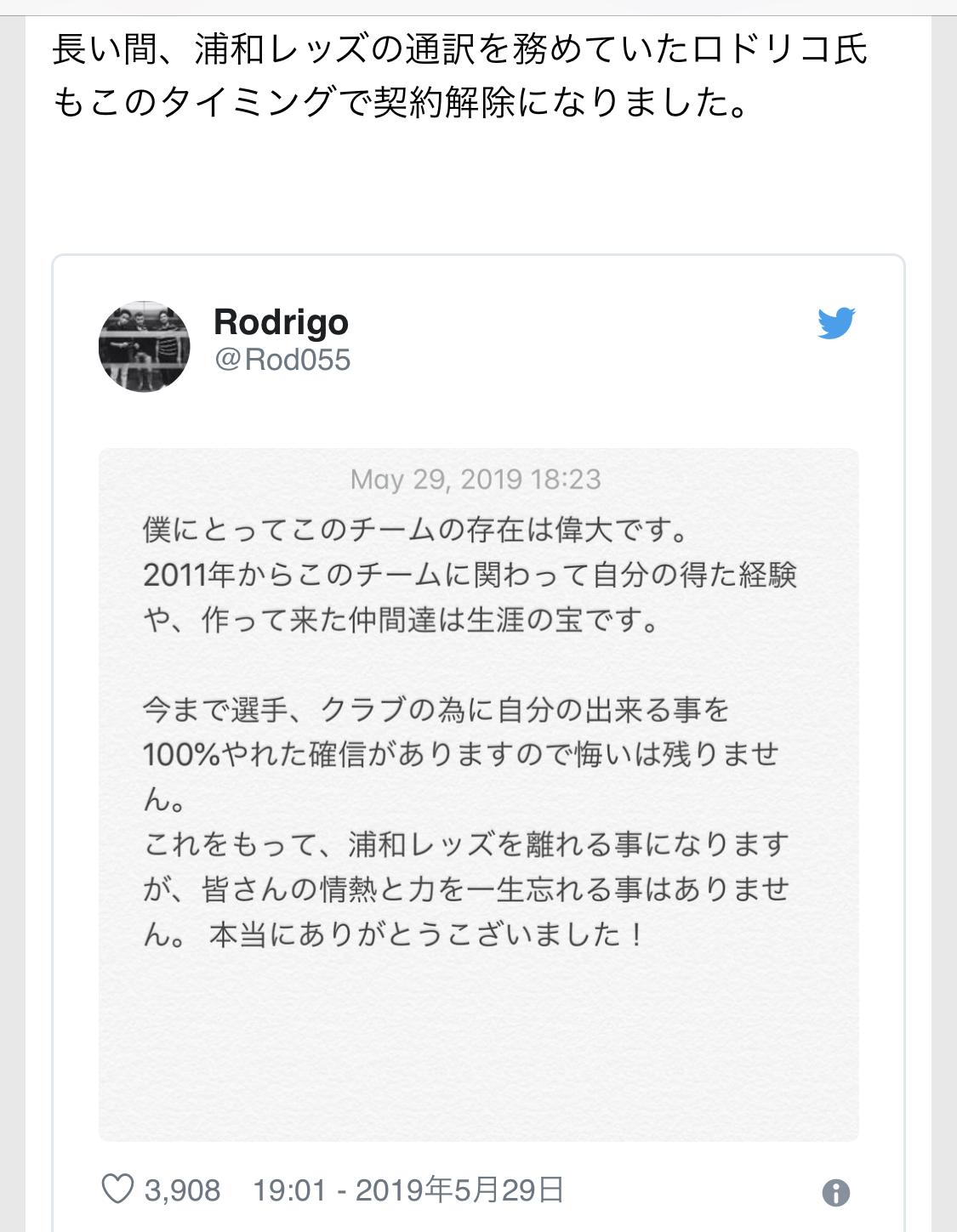Image resolution: width=957 pixels, height=1232 pixels.
Task: Open Rodrigo's profile picture
Action: 144,346
